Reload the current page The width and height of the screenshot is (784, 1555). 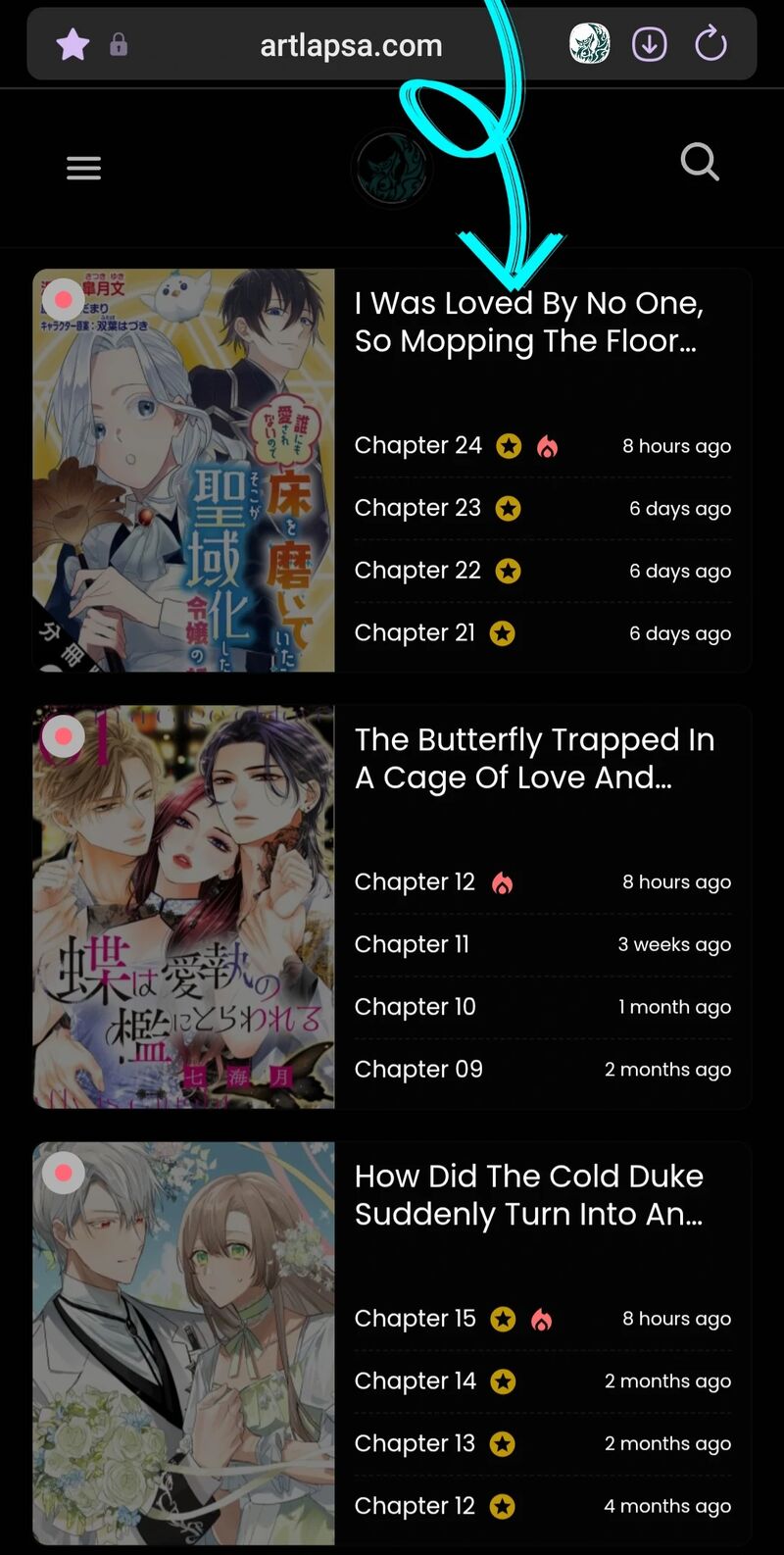(710, 44)
